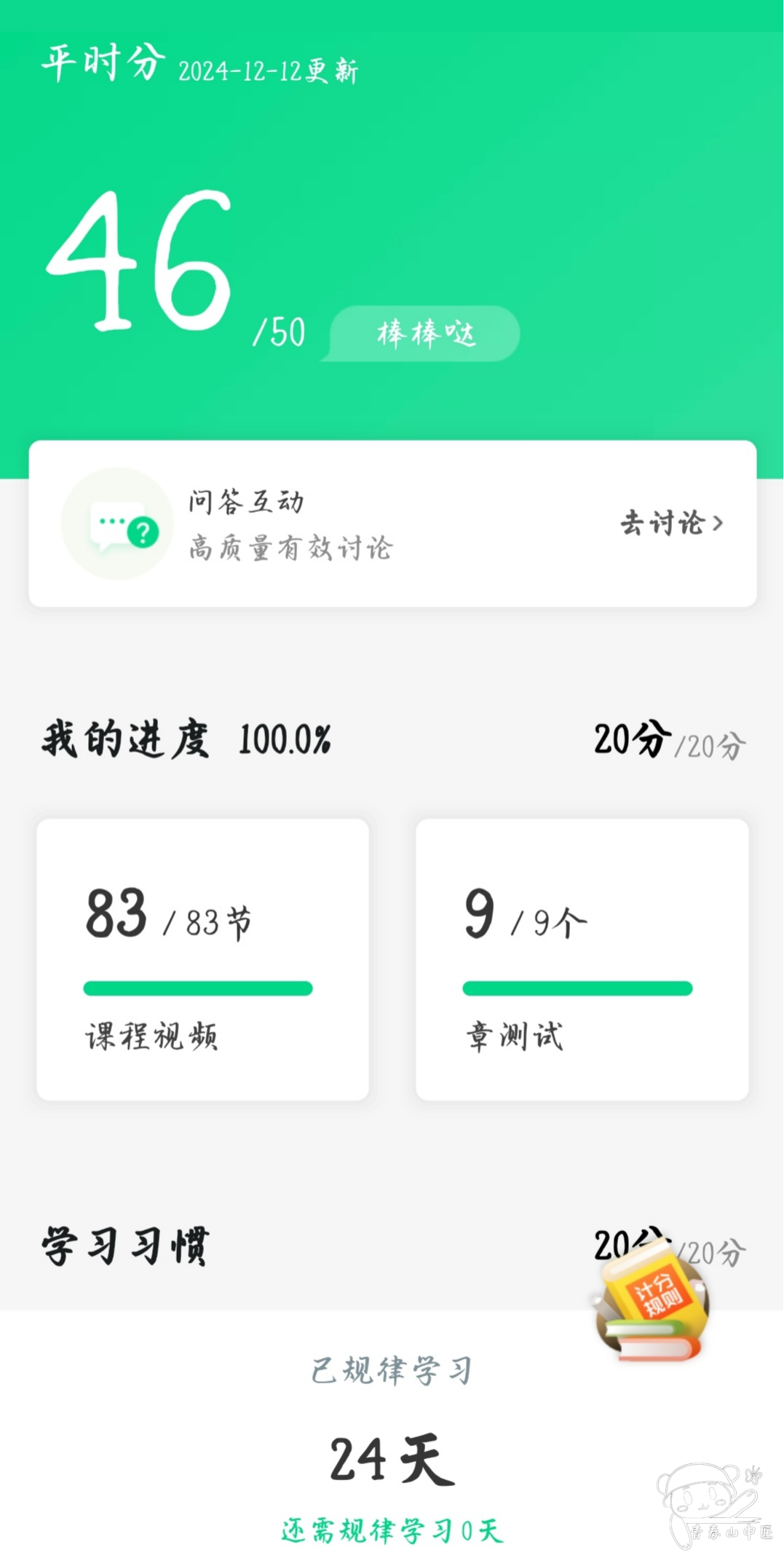This screenshot has width=784, height=1558.
Task: Open the 课程视频 progress card
Action: [x=202, y=959]
